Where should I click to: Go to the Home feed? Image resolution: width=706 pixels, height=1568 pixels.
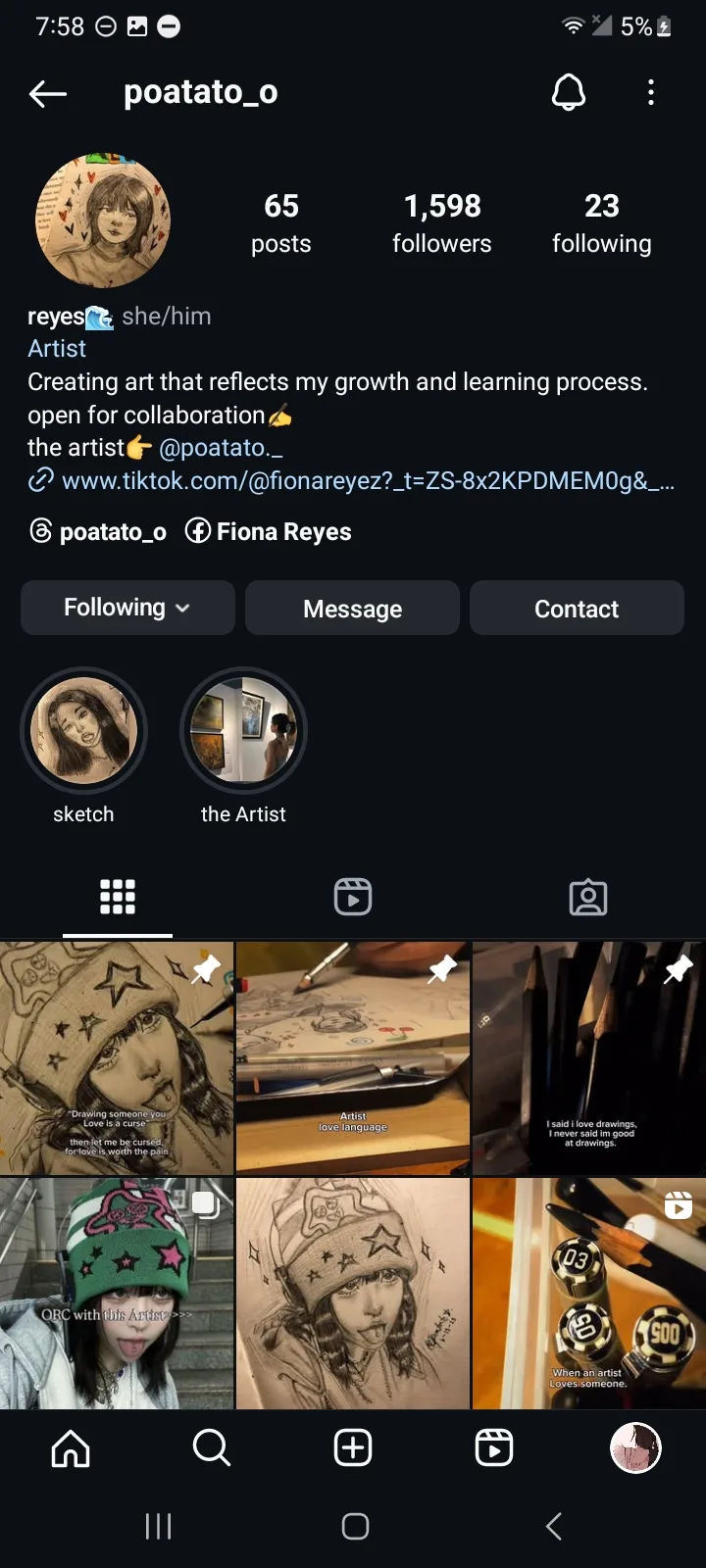71,1447
